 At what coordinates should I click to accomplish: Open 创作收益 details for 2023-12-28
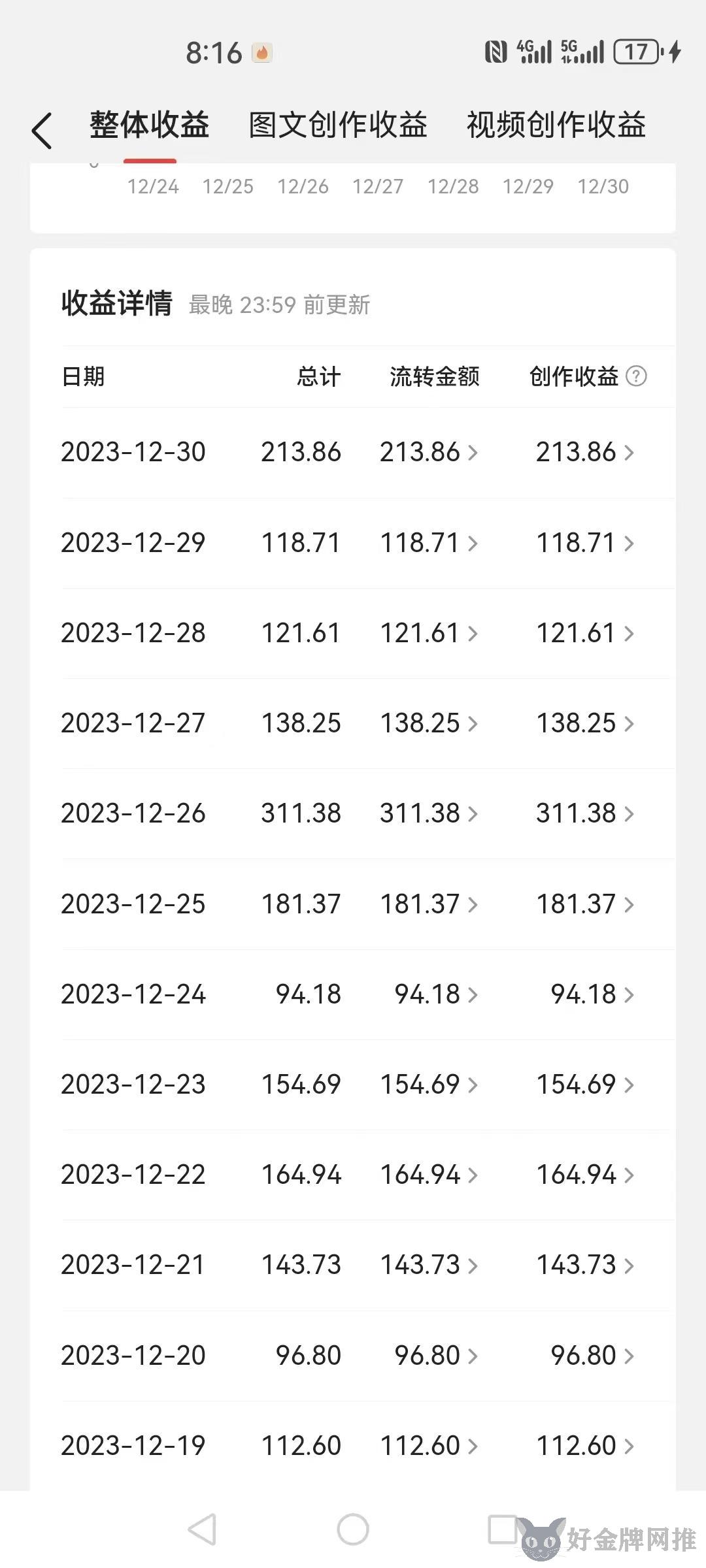point(585,633)
